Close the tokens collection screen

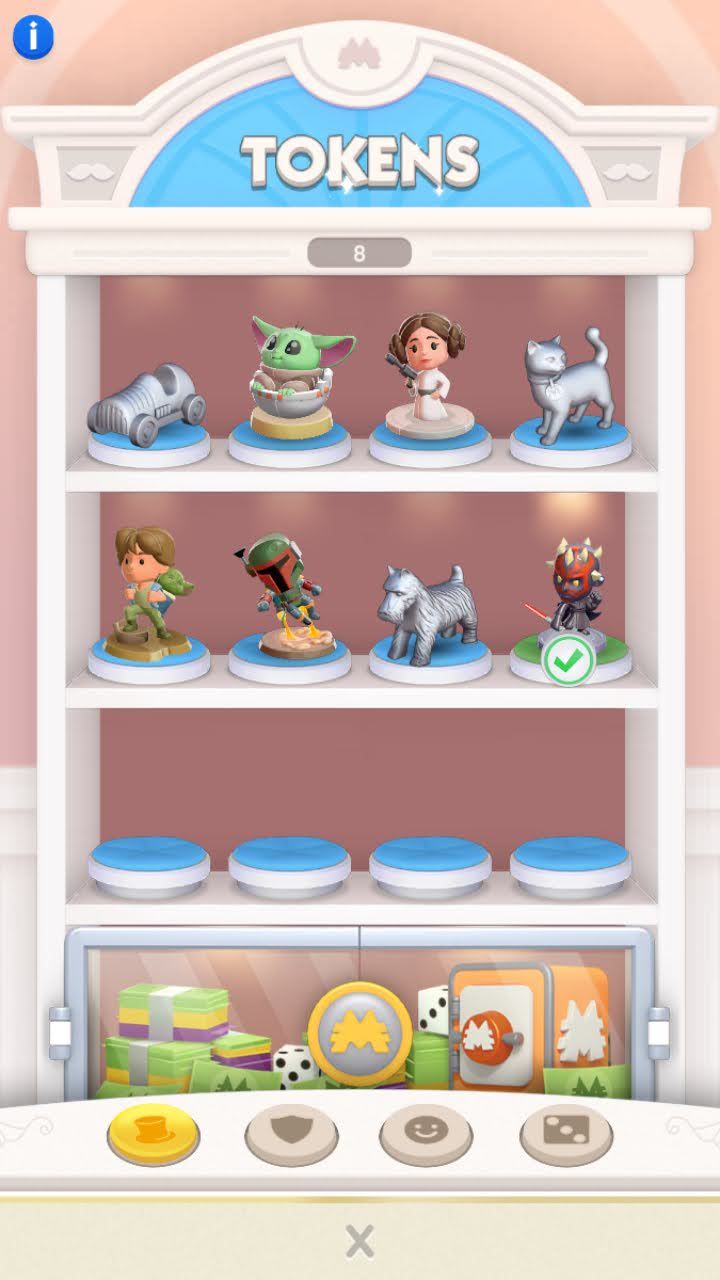(359, 1241)
